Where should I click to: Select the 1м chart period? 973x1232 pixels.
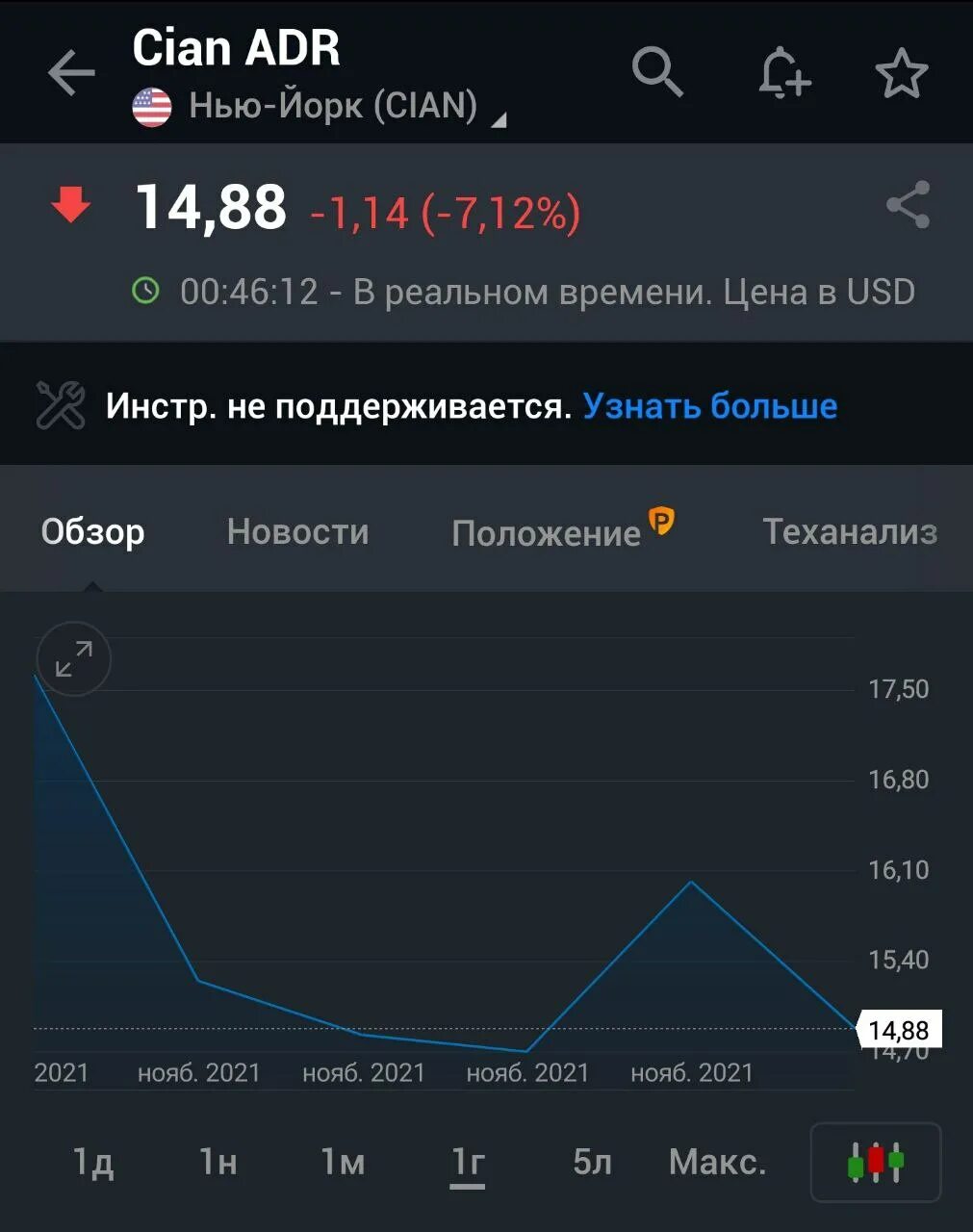coord(343,1162)
